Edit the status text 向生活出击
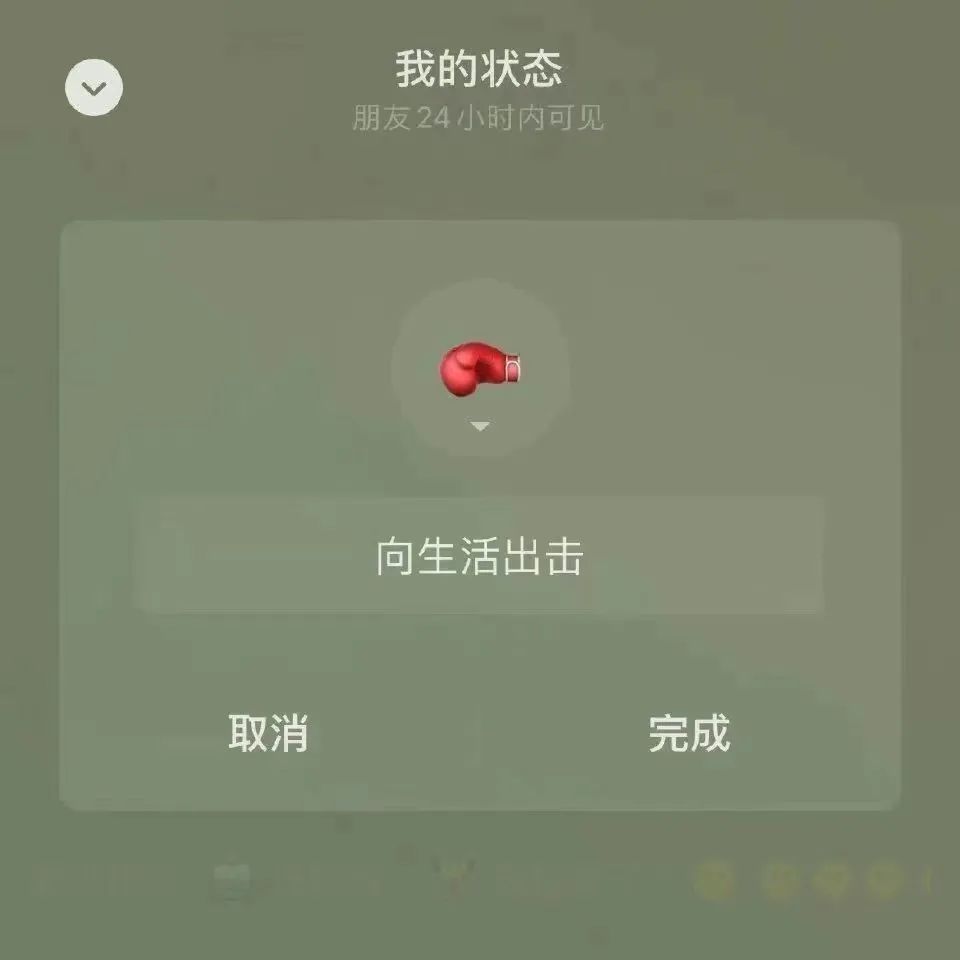This screenshot has height=960, width=960. point(479,556)
